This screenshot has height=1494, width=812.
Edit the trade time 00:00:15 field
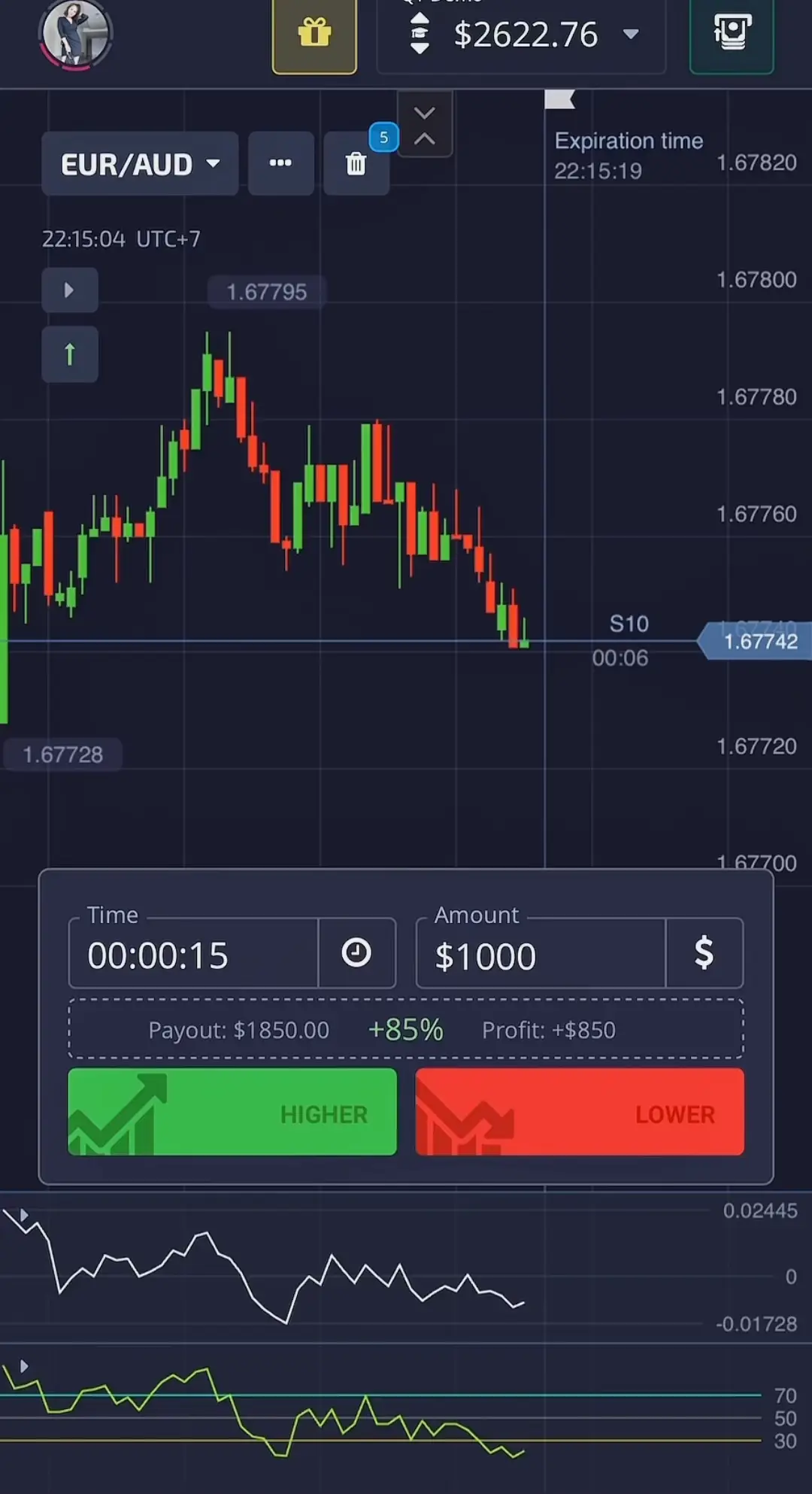click(x=193, y=955)
